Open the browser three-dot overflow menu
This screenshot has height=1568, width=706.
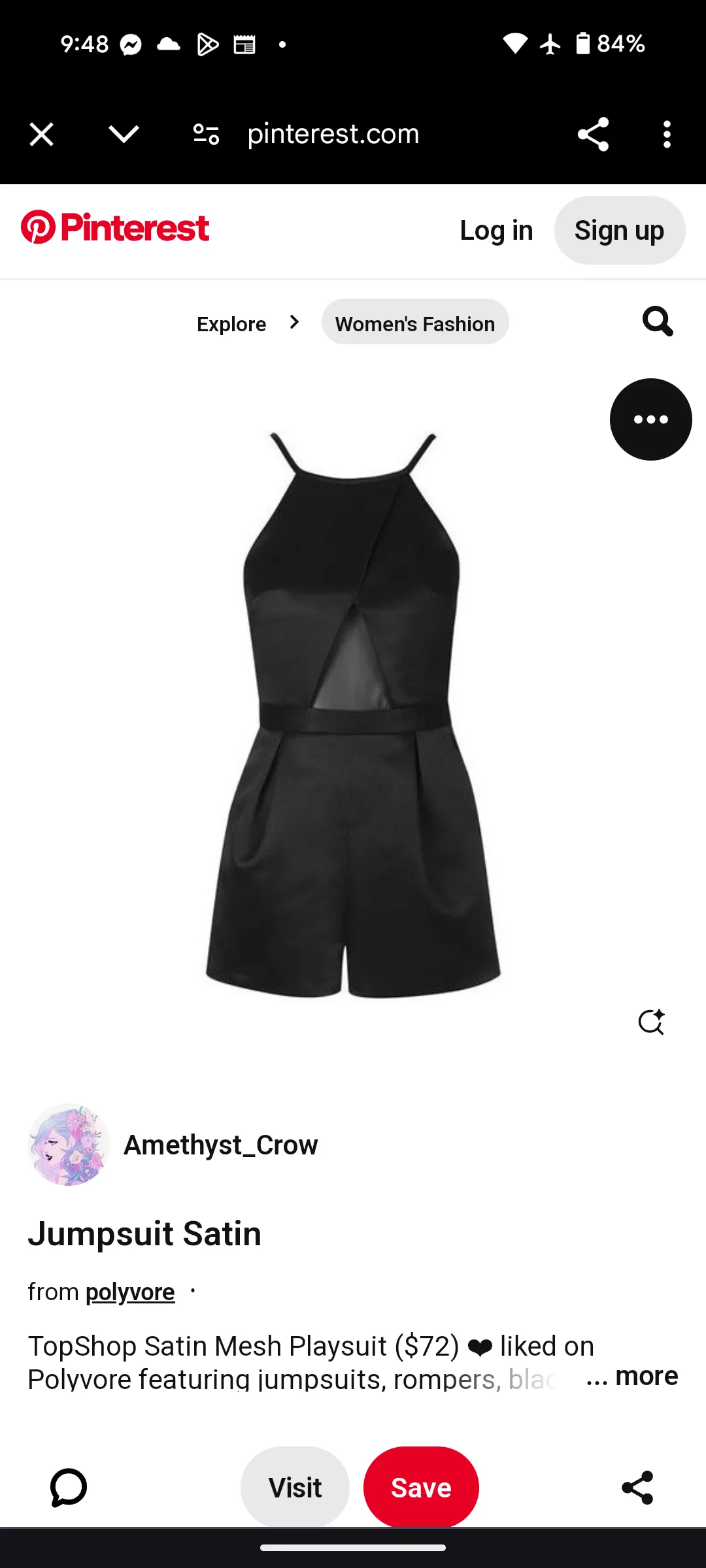point(667,135)
